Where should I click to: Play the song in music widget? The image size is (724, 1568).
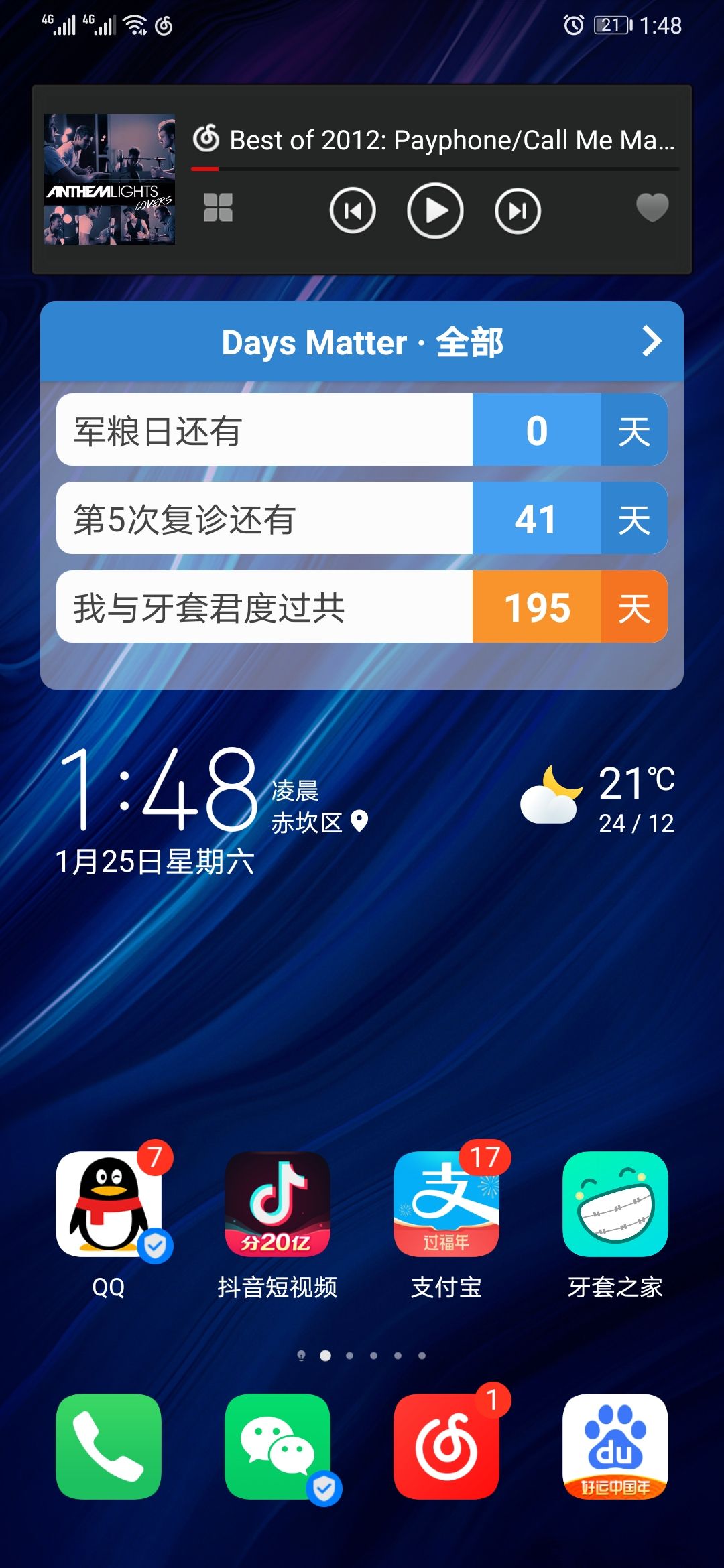435,211
